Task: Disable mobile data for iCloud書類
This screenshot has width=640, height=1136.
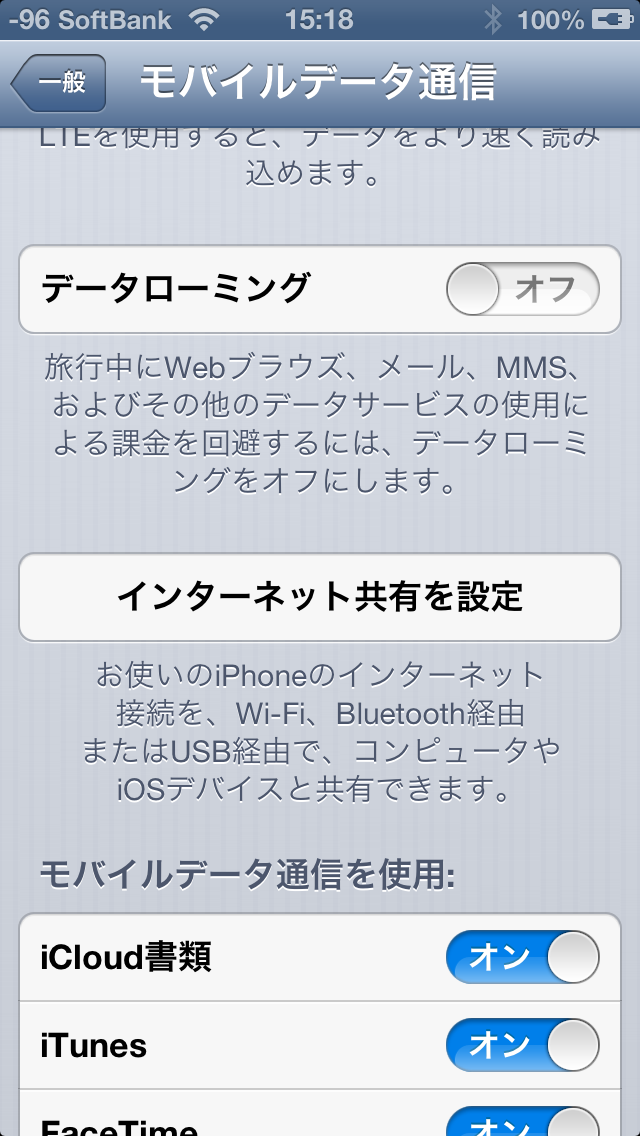Action: [x=523, y=956]
